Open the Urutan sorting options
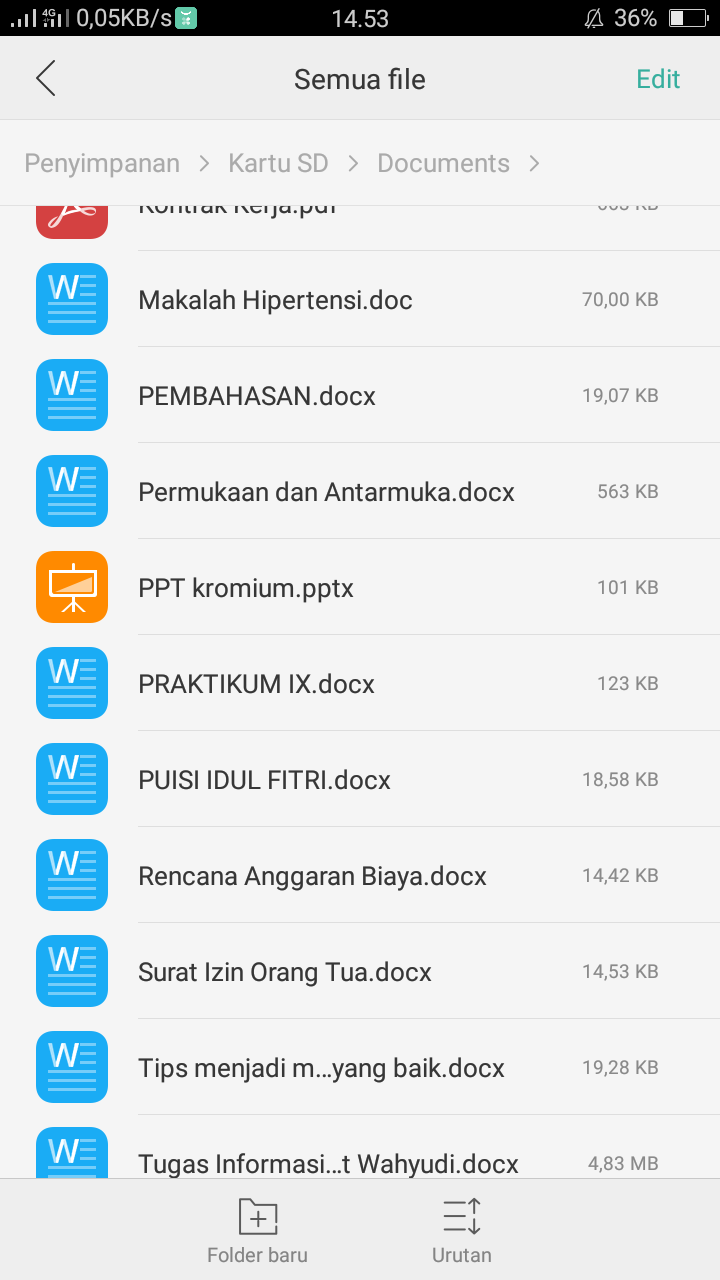 click(x=462, y=1230)
